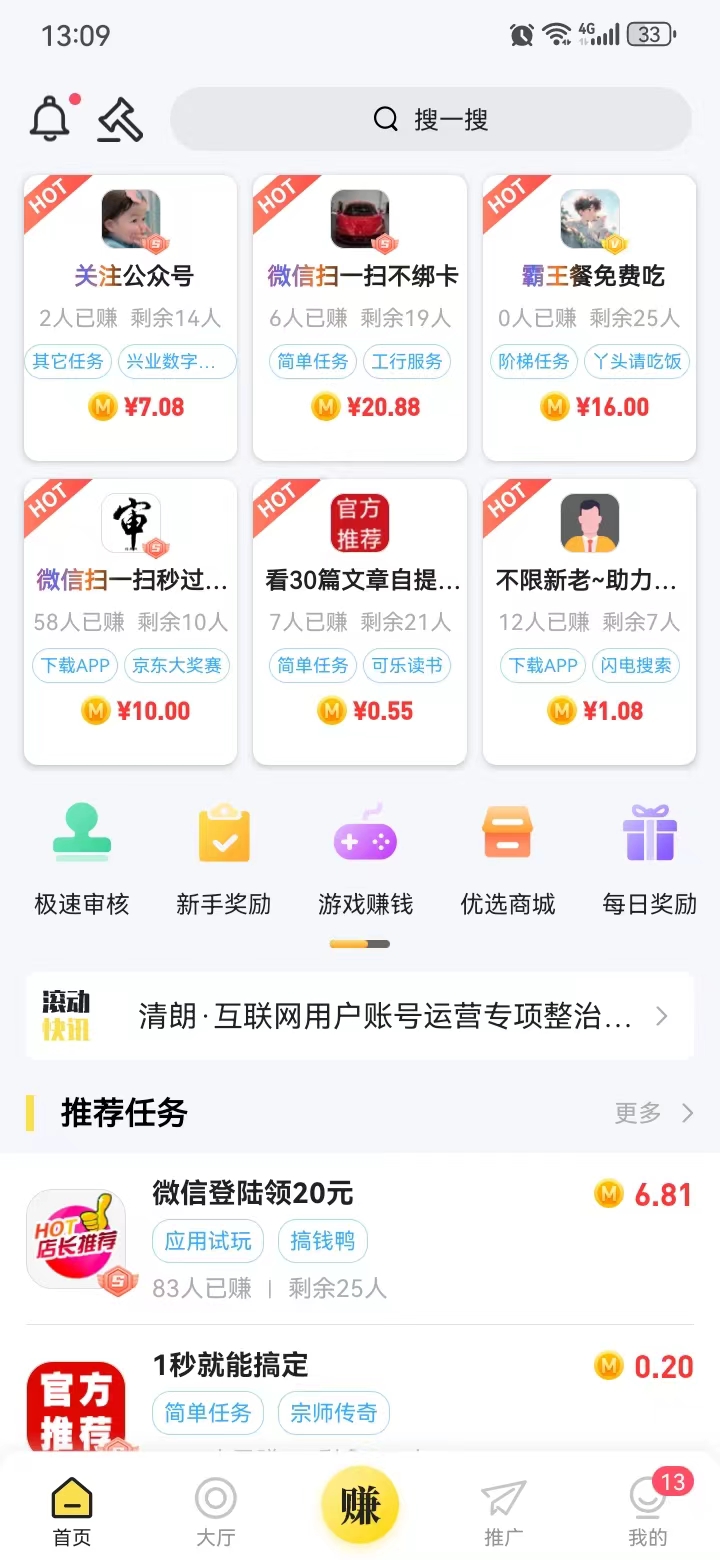Viewport: 720px width, 1560px height.
Task: Open 游戏赚钱 section
Action: click(x=365, y=862)
